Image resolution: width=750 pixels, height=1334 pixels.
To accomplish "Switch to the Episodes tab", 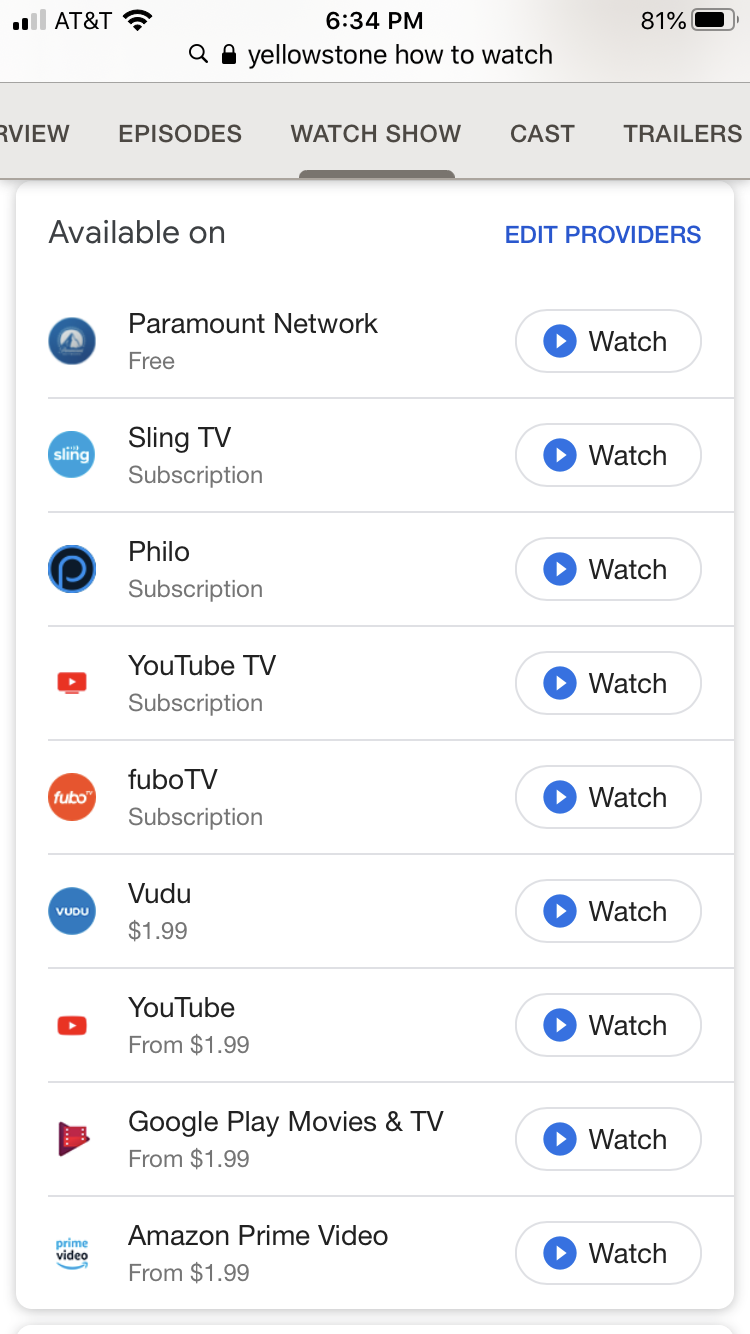I will coord(180,134).
